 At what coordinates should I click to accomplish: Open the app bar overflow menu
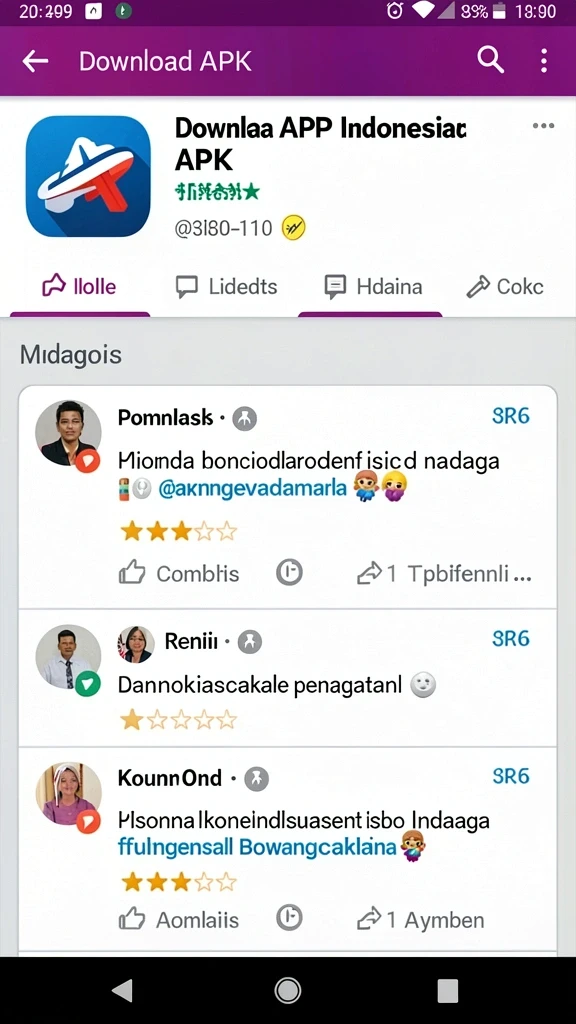pos(543,60)
